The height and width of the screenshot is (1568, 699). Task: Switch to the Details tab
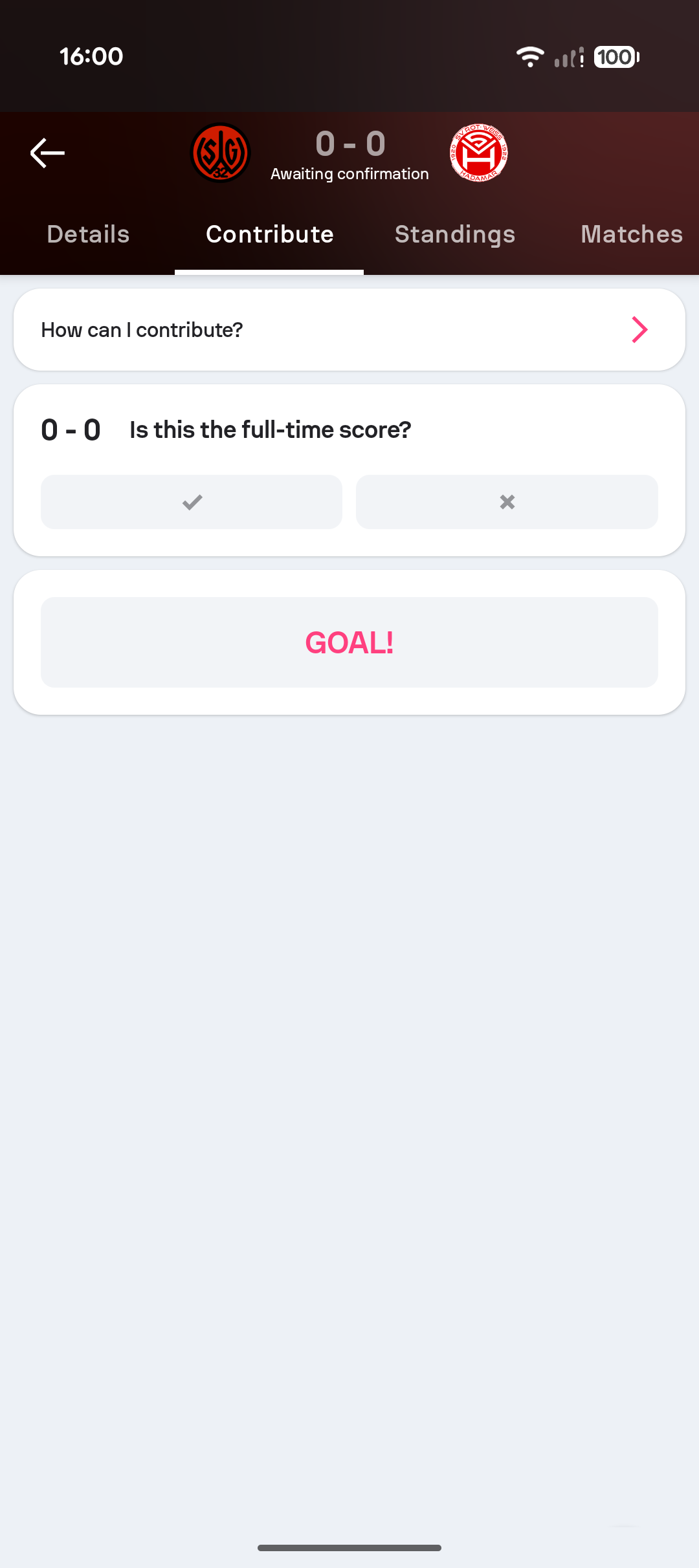tap(88, 234)
